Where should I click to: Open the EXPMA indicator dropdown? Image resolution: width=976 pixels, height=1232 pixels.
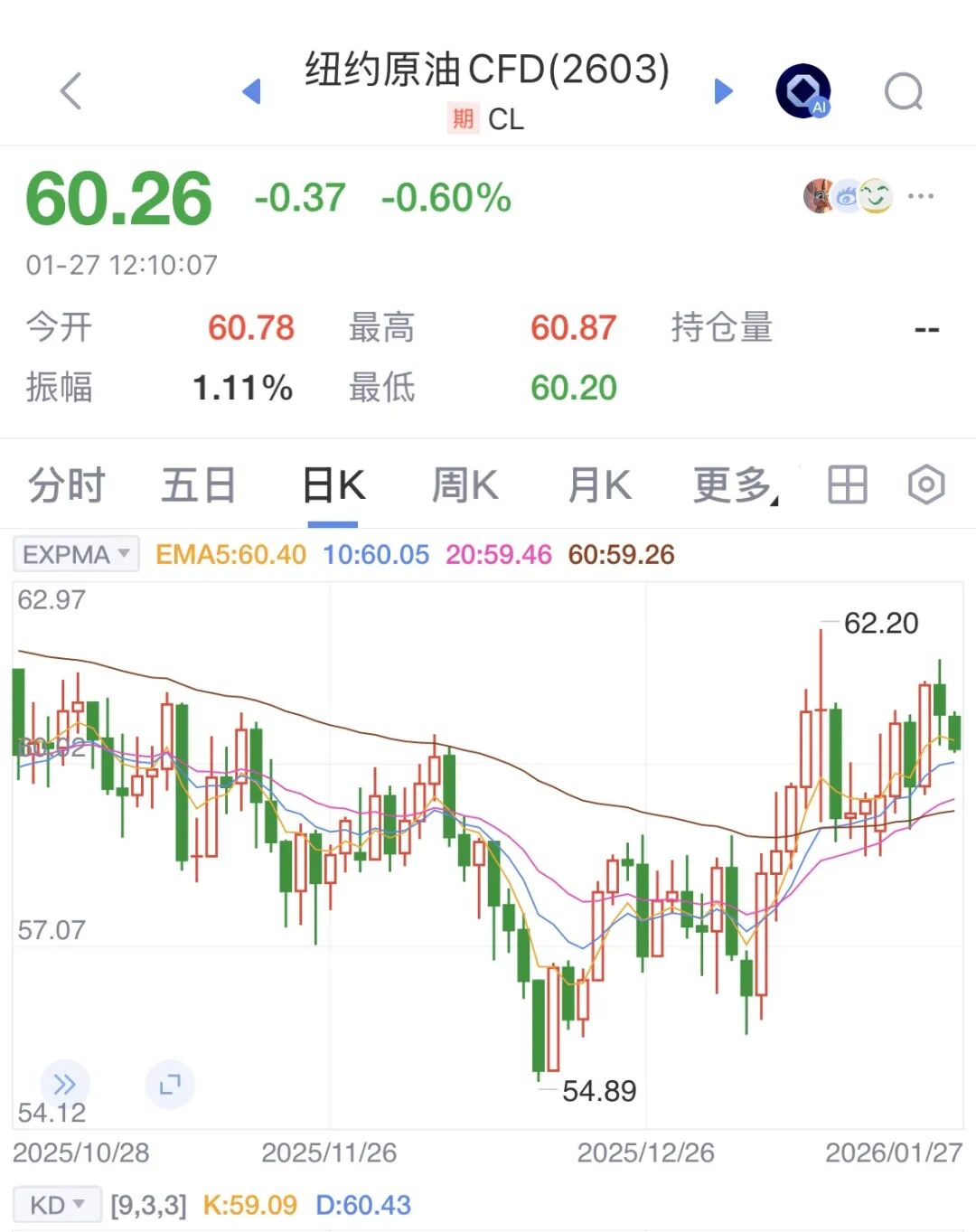76,554
